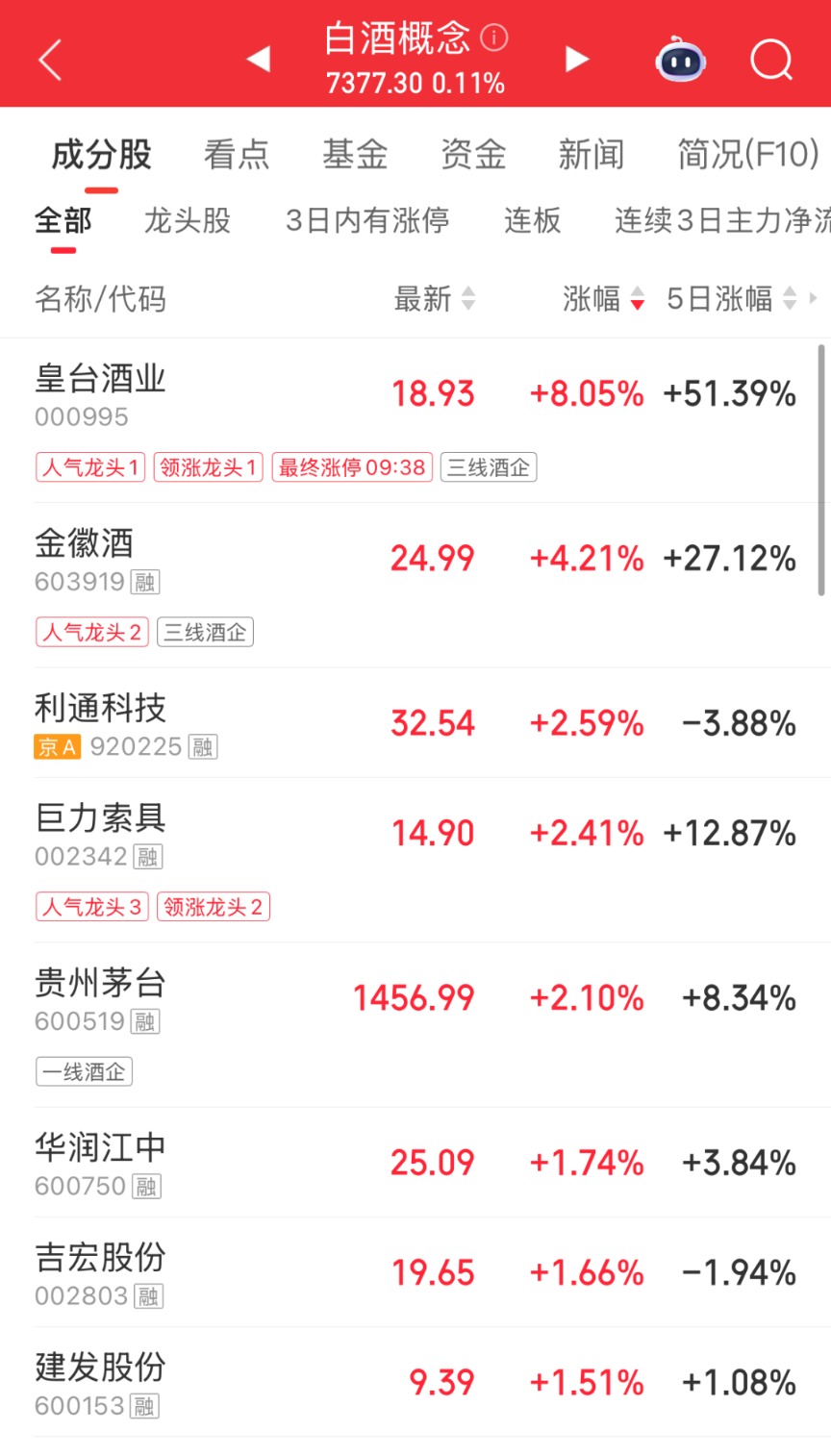Switch to the 看点 tab

click(x=237, y=155)
